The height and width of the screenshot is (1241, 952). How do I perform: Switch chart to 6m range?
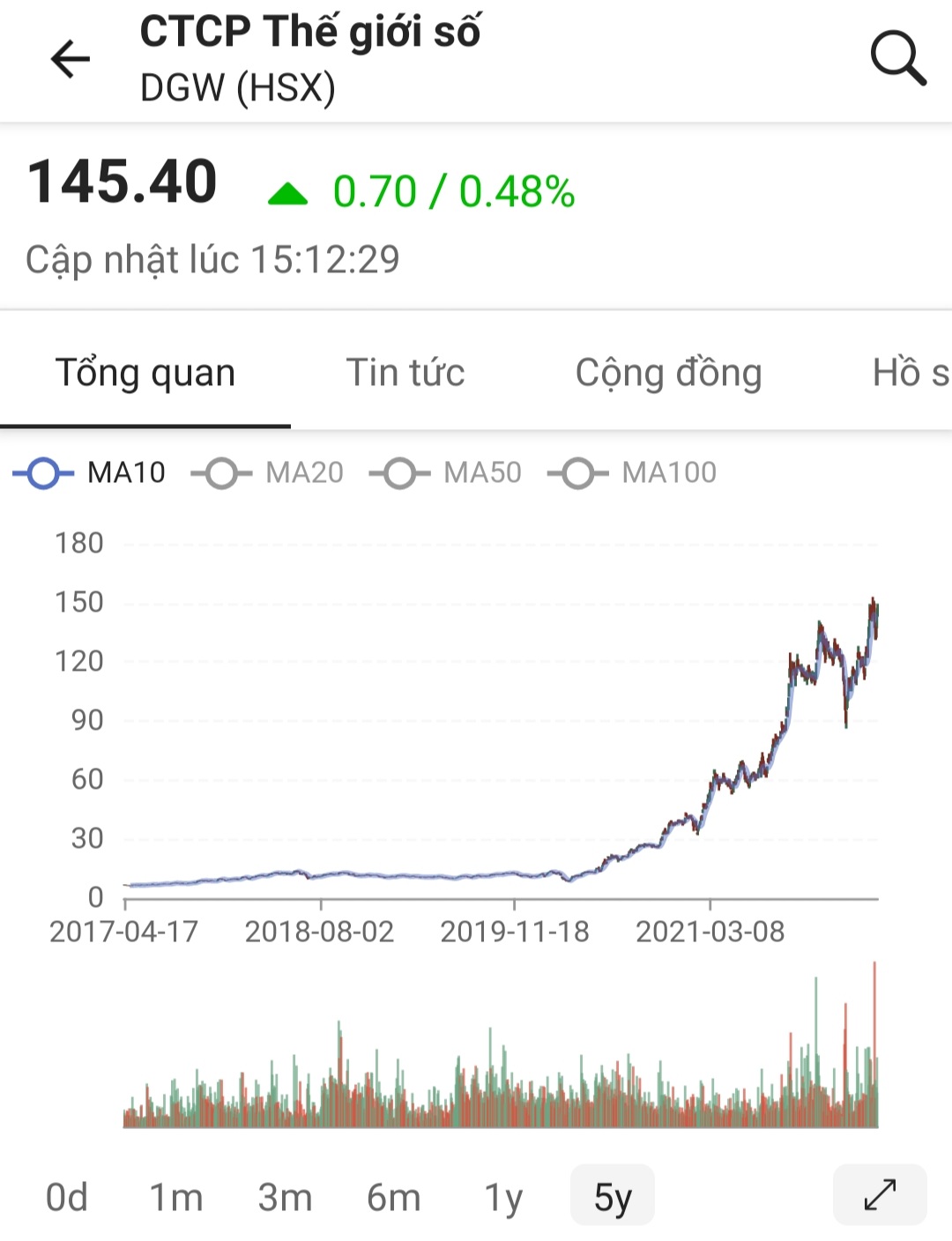point(393,1197)
